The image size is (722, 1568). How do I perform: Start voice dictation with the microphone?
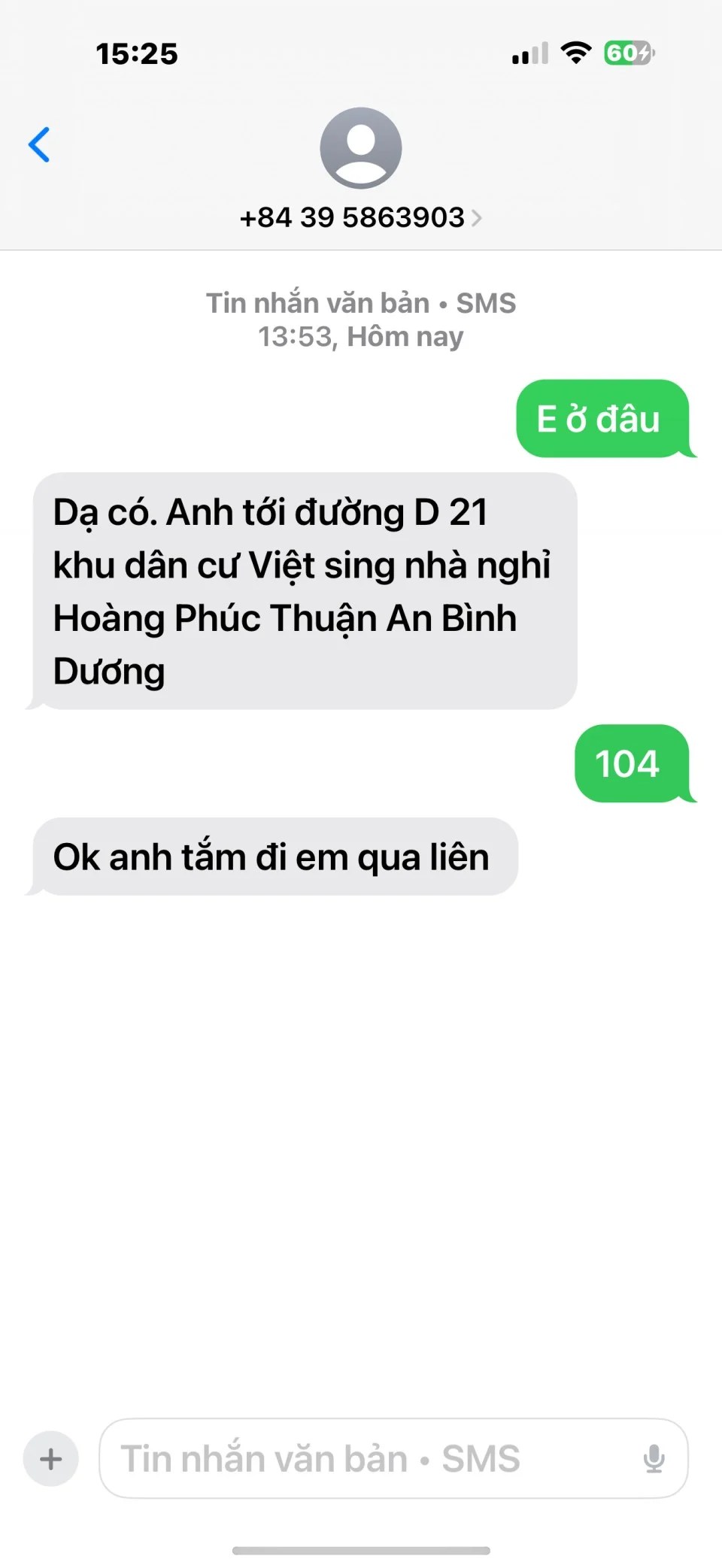tap(654, 1460)
